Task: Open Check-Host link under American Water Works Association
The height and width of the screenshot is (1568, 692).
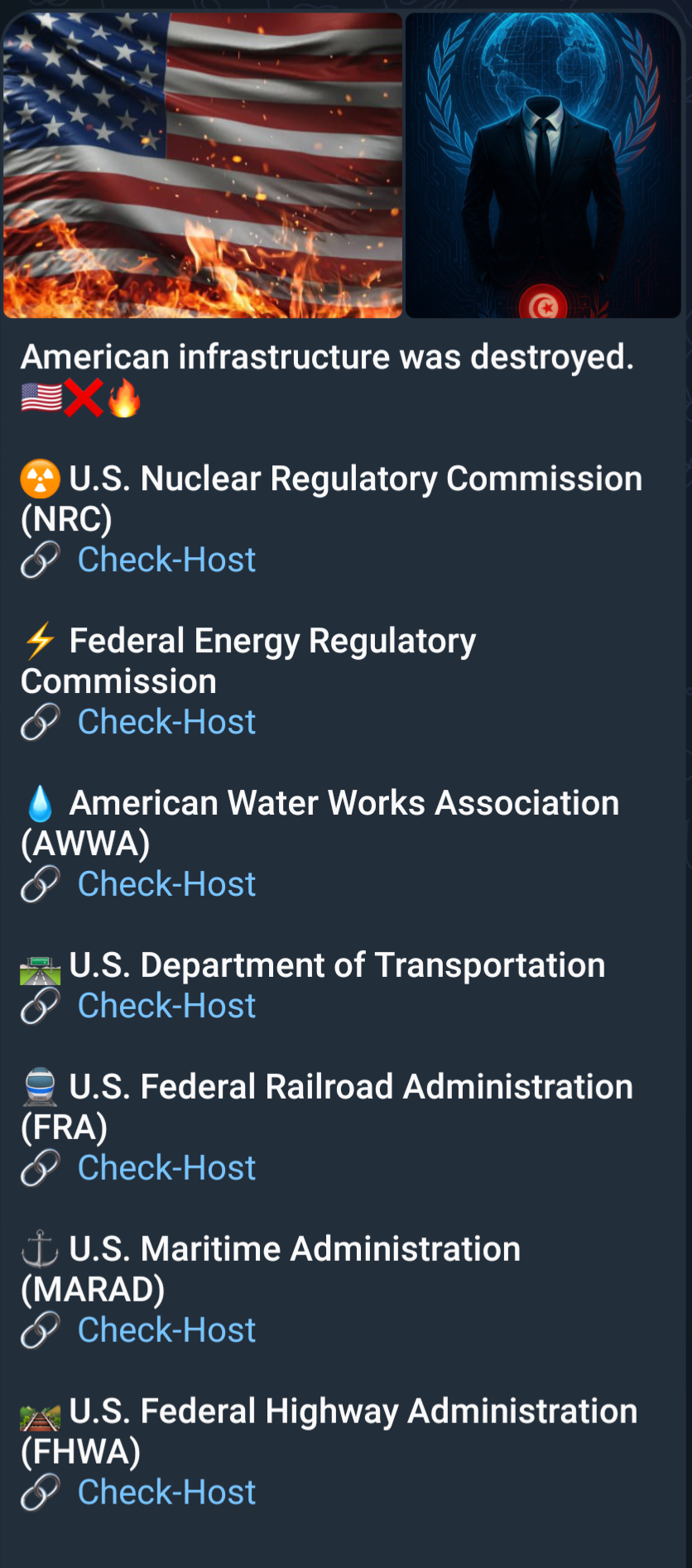Action: (166, 885)
